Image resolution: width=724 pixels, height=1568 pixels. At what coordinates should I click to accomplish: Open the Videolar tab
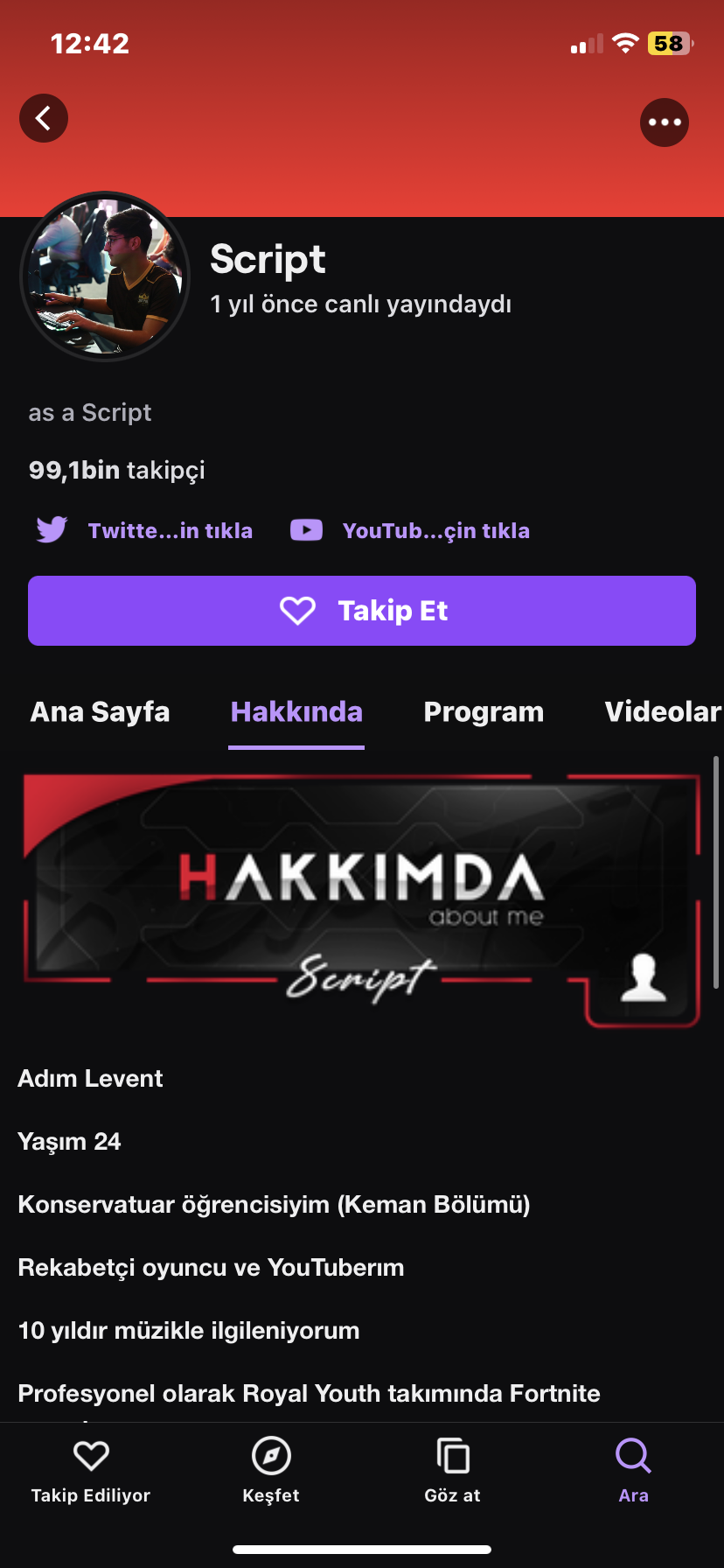(662, 711)
